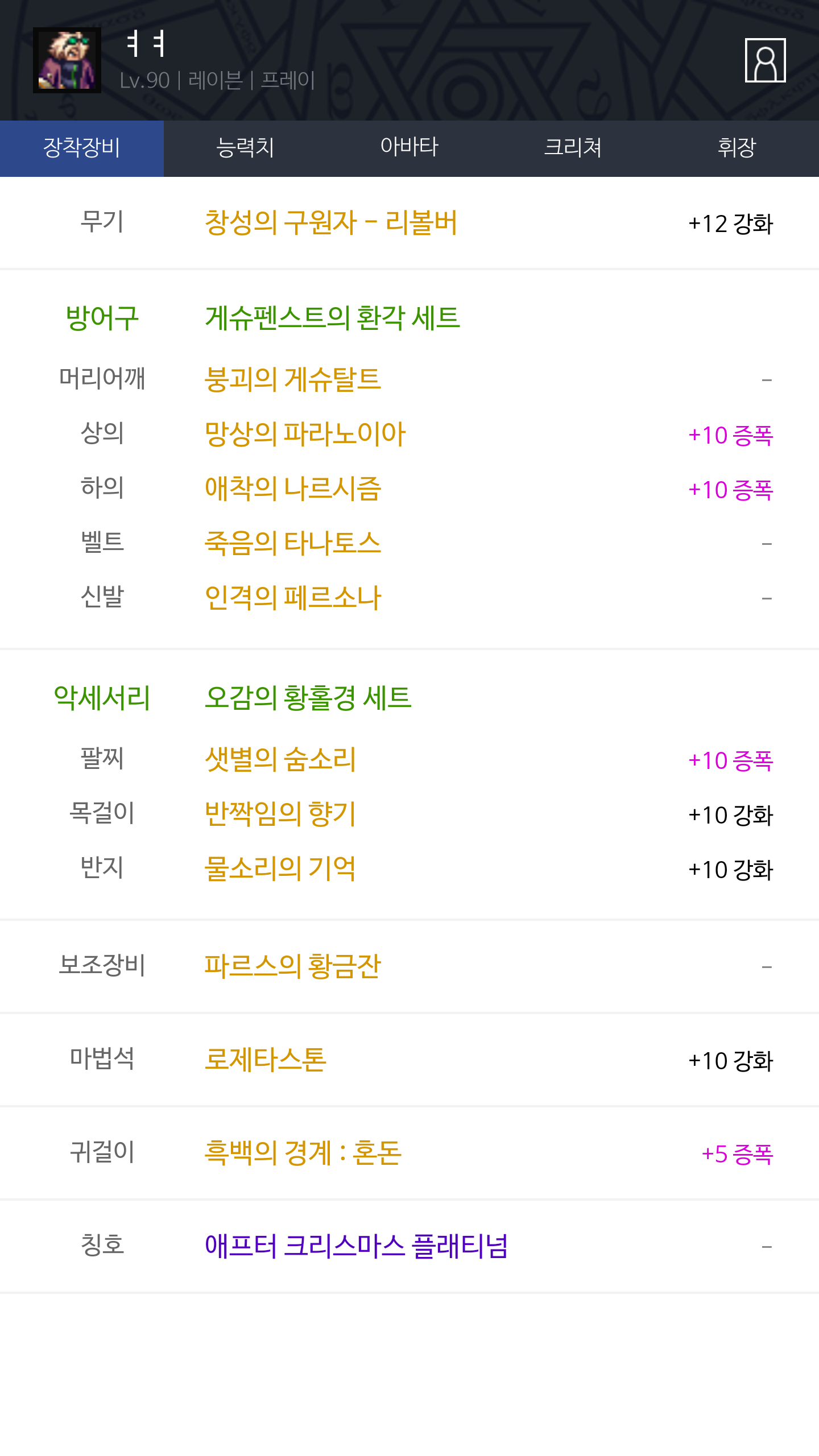This screenshot has width=819, height=1456.
Task: Open 파르스의 황금잔 sub equipment
Action: [293, 966]
